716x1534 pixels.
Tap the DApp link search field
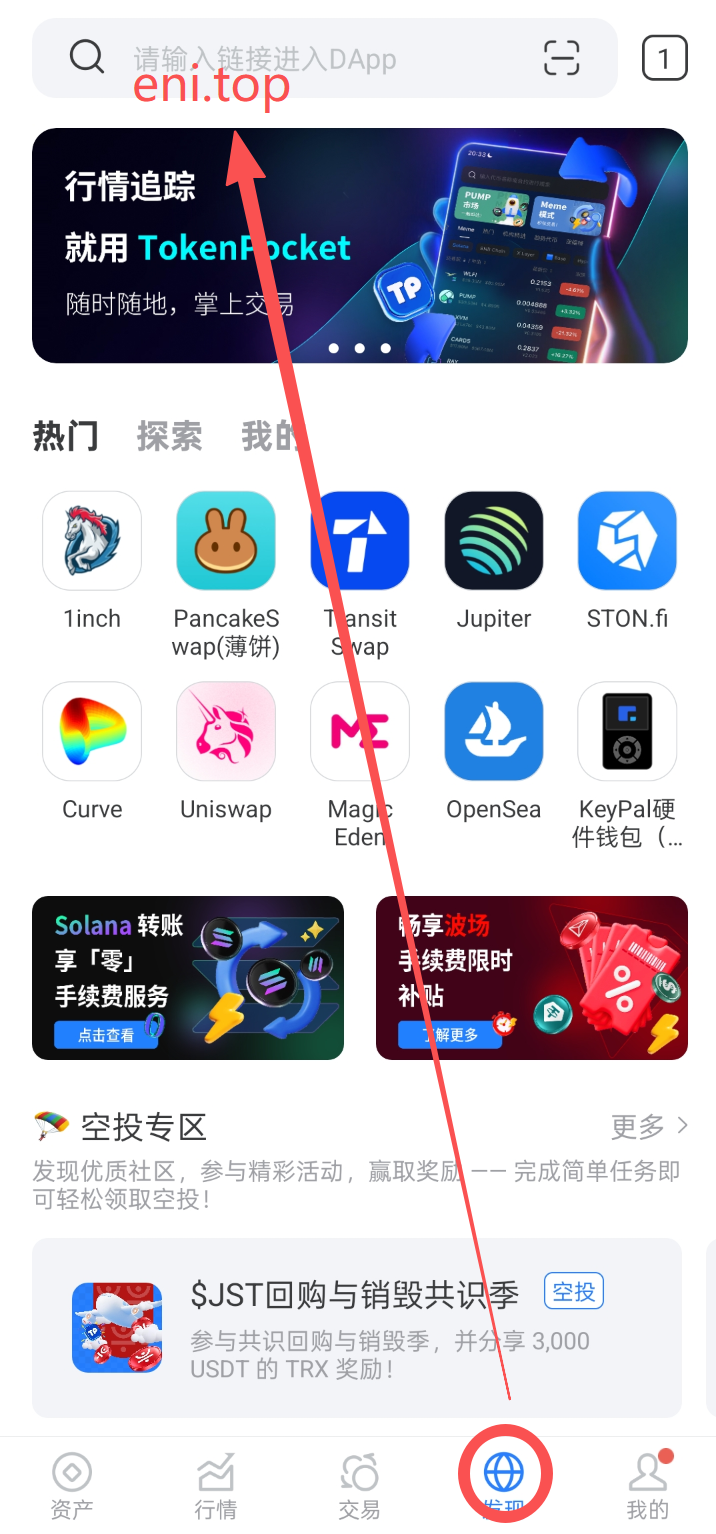click(x=300, y=59)
